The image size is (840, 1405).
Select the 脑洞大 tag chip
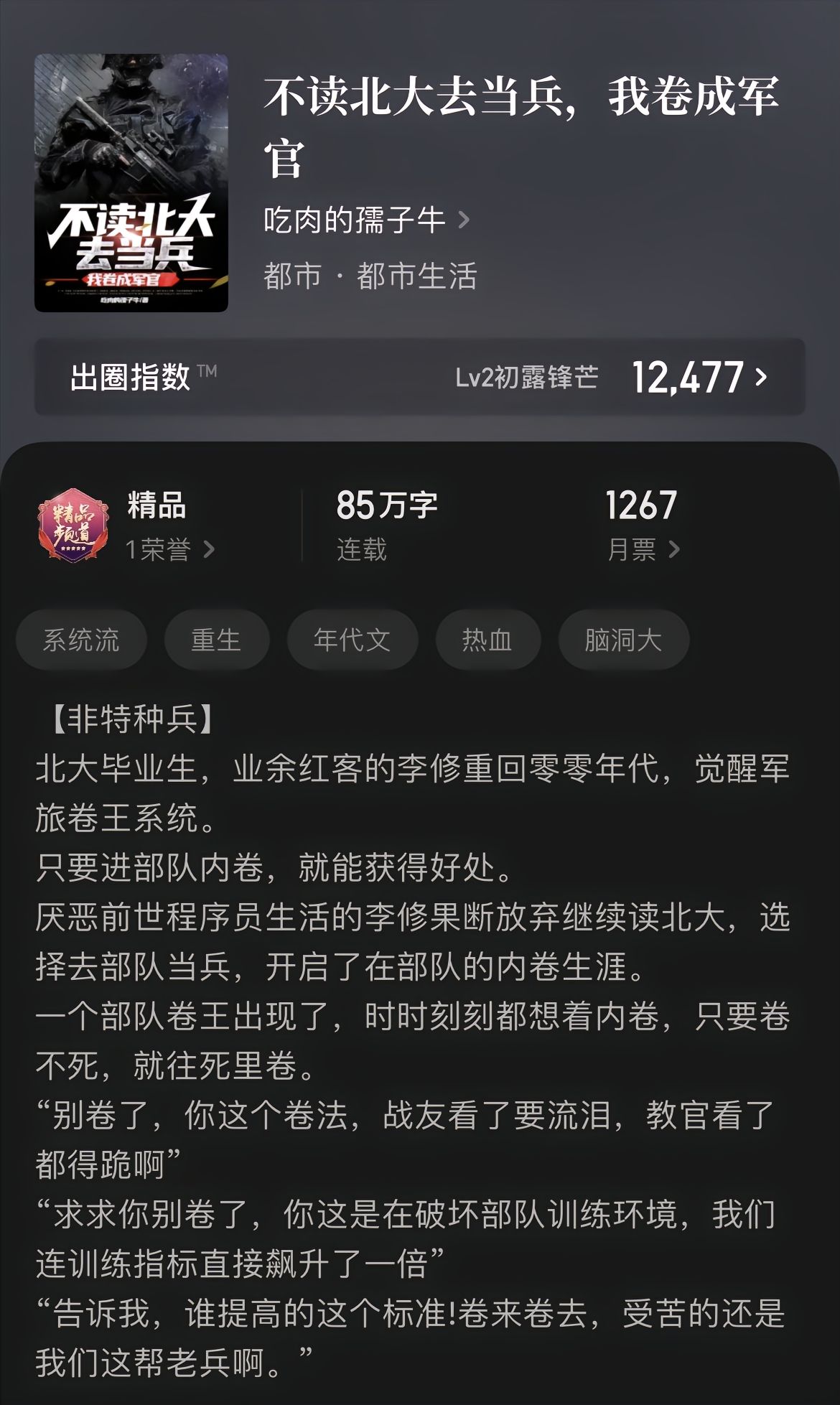[x=624, y=640]
